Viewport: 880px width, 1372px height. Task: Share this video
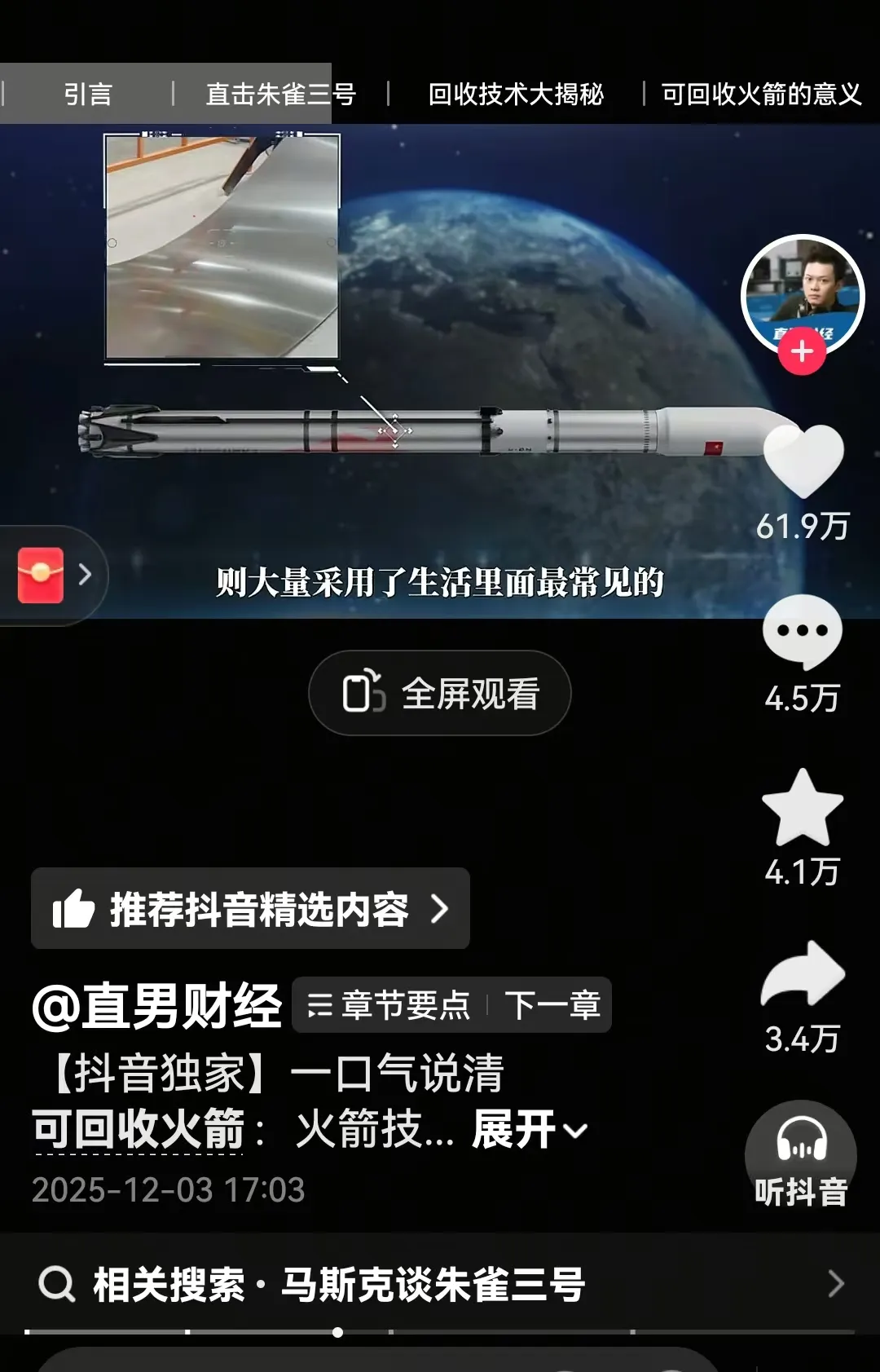point(803,974)
